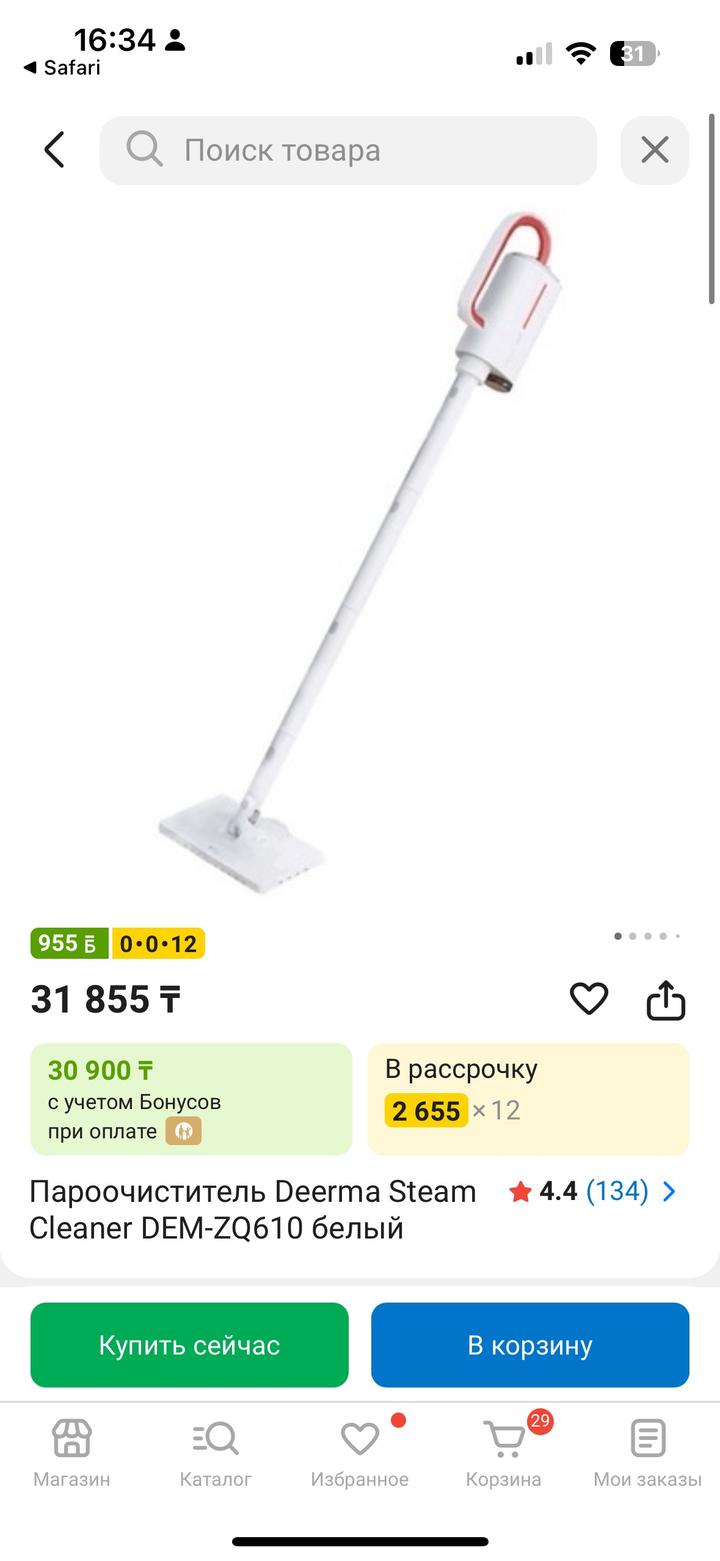Add the item via В корзину
This screenshot has height=1561, width=720.
pyautogui.click(x=530, y=1345)
